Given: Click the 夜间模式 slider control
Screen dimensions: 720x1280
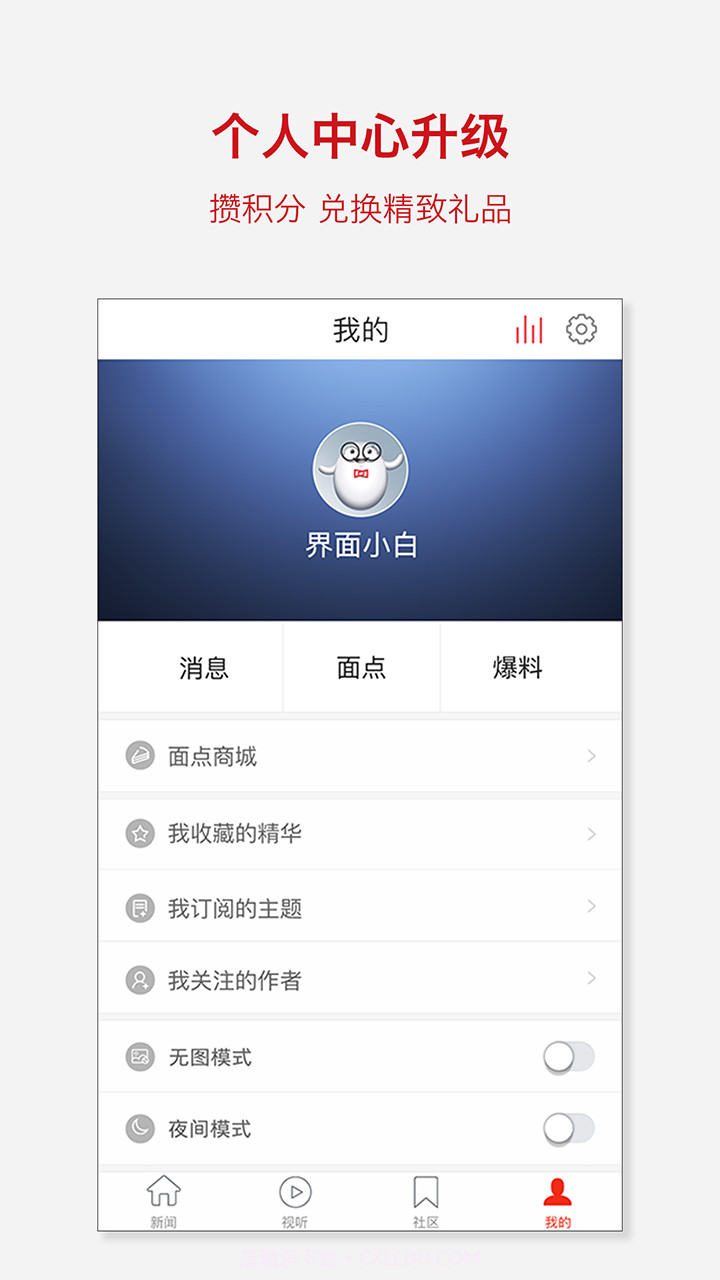Looking at the screenshot, I should (x=568, y=1129).
